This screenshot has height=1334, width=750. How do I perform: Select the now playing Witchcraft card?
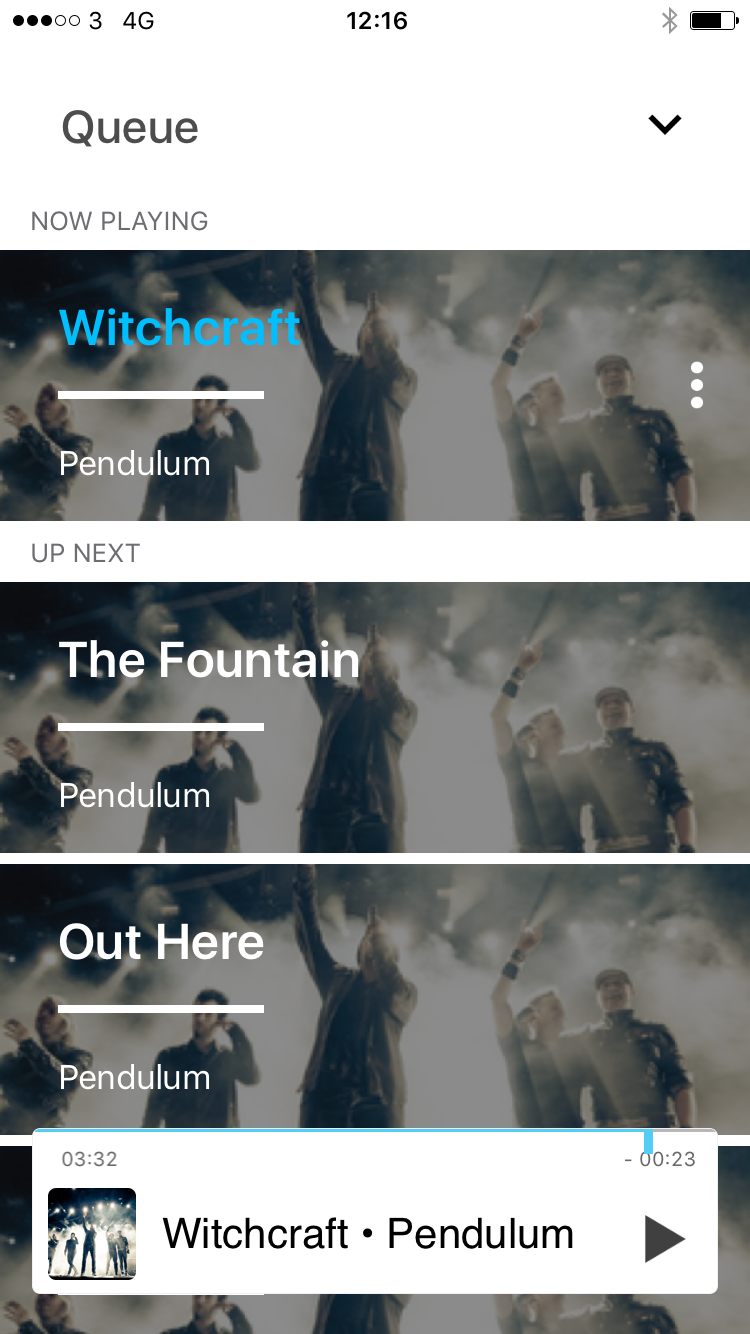click(x=375, y=385)
